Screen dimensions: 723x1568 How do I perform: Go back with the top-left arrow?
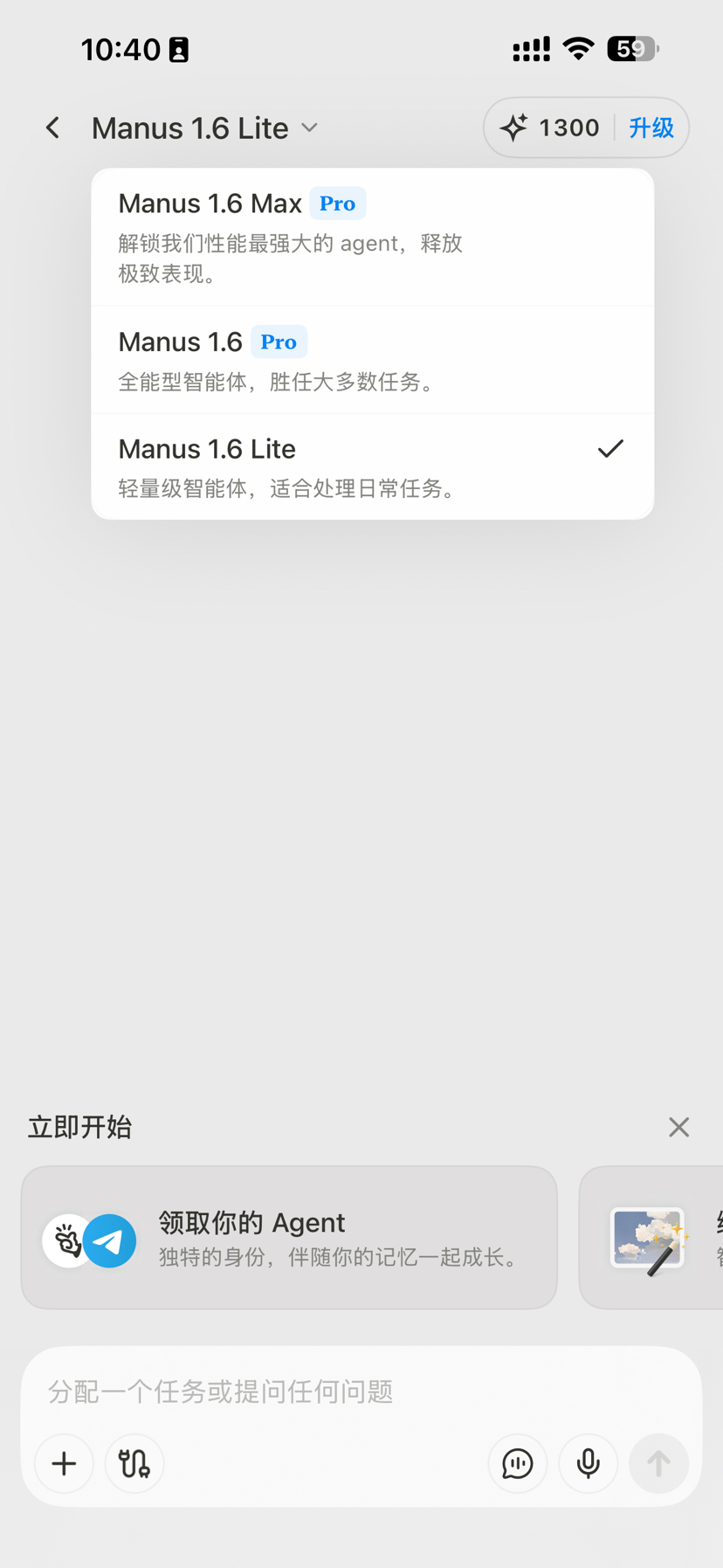(x=53, y=128)
